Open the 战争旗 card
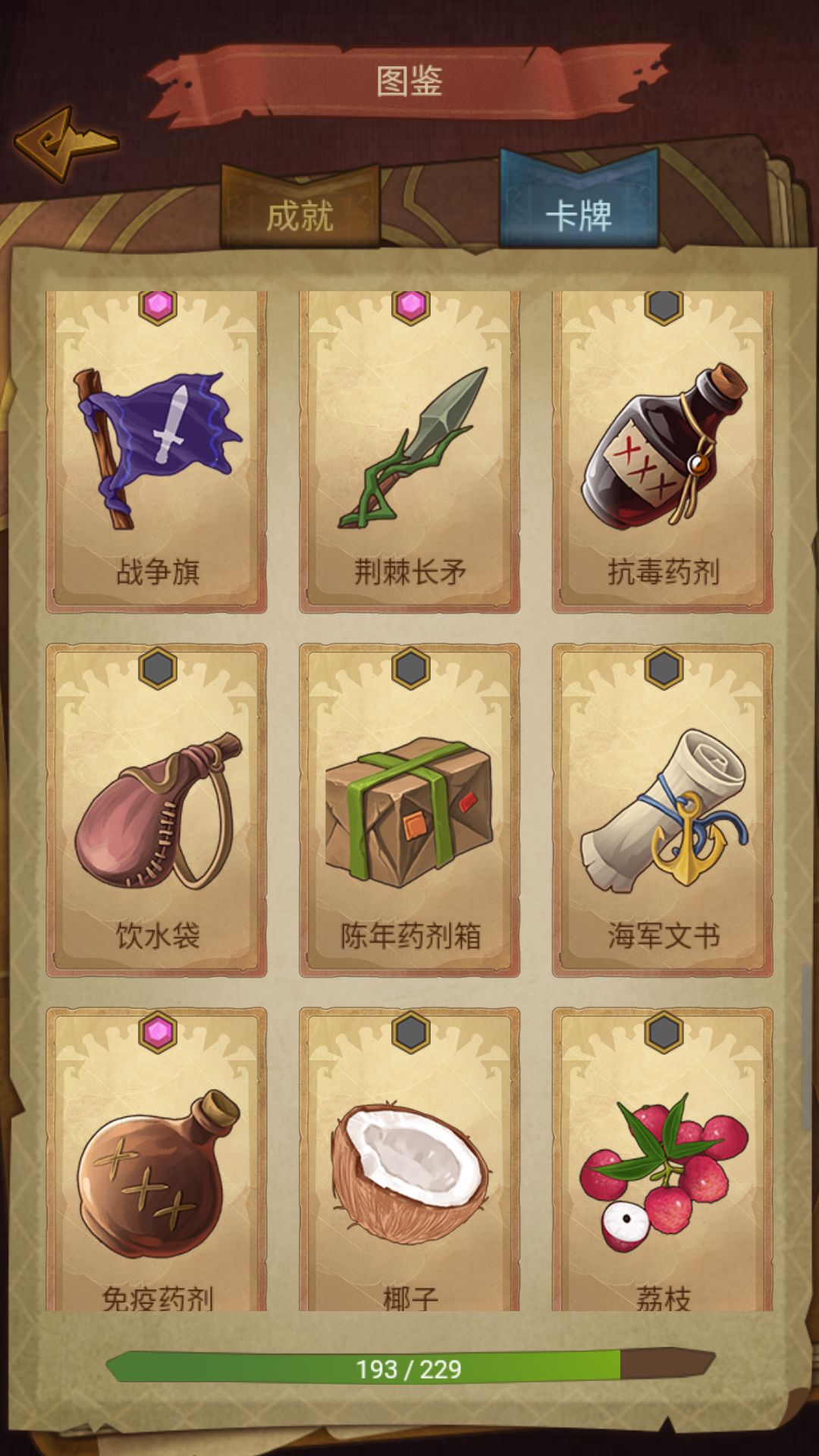819x1456 pixels. (x=157, y=447)
